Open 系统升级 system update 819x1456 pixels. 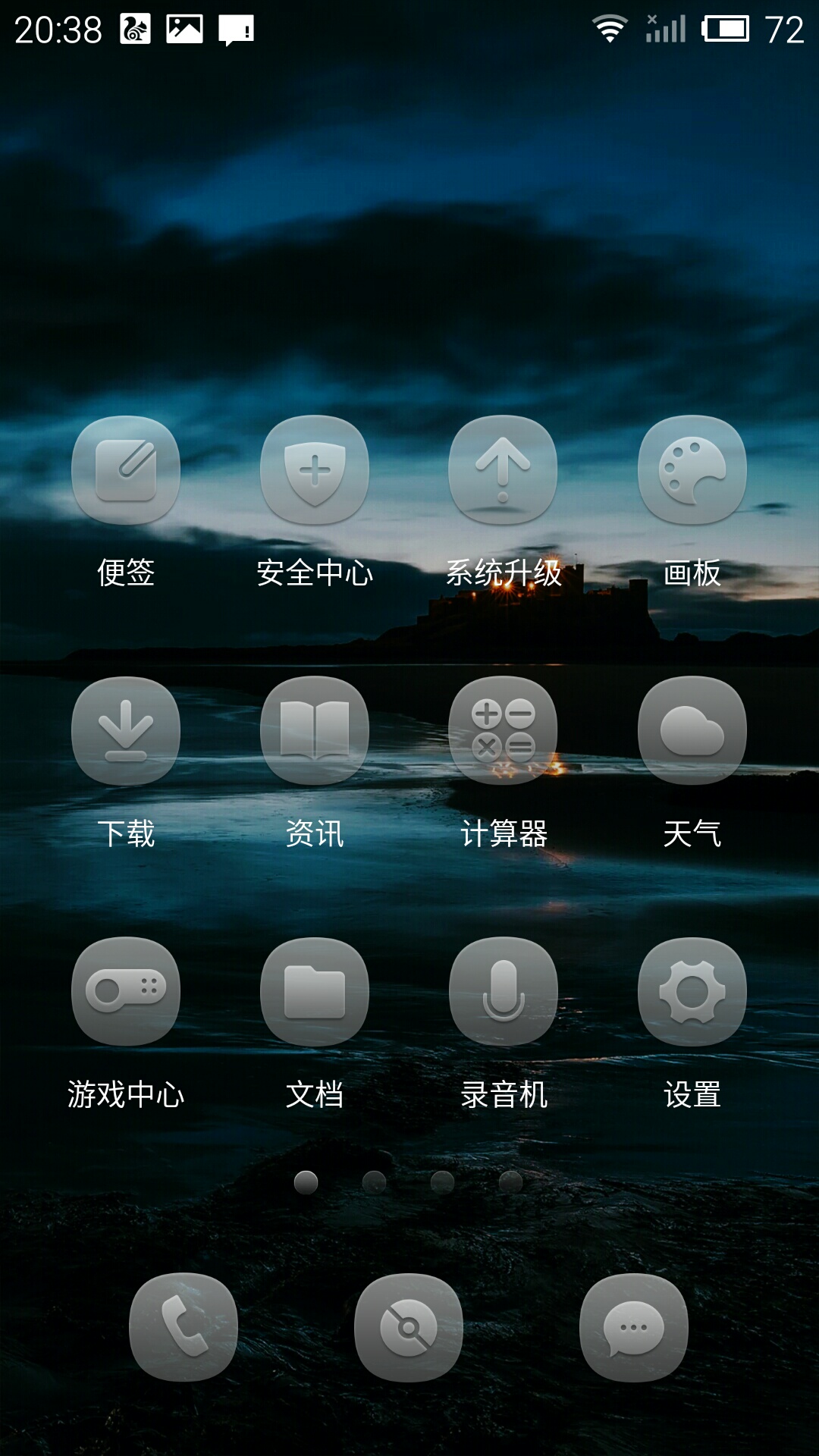click(503, 470)
